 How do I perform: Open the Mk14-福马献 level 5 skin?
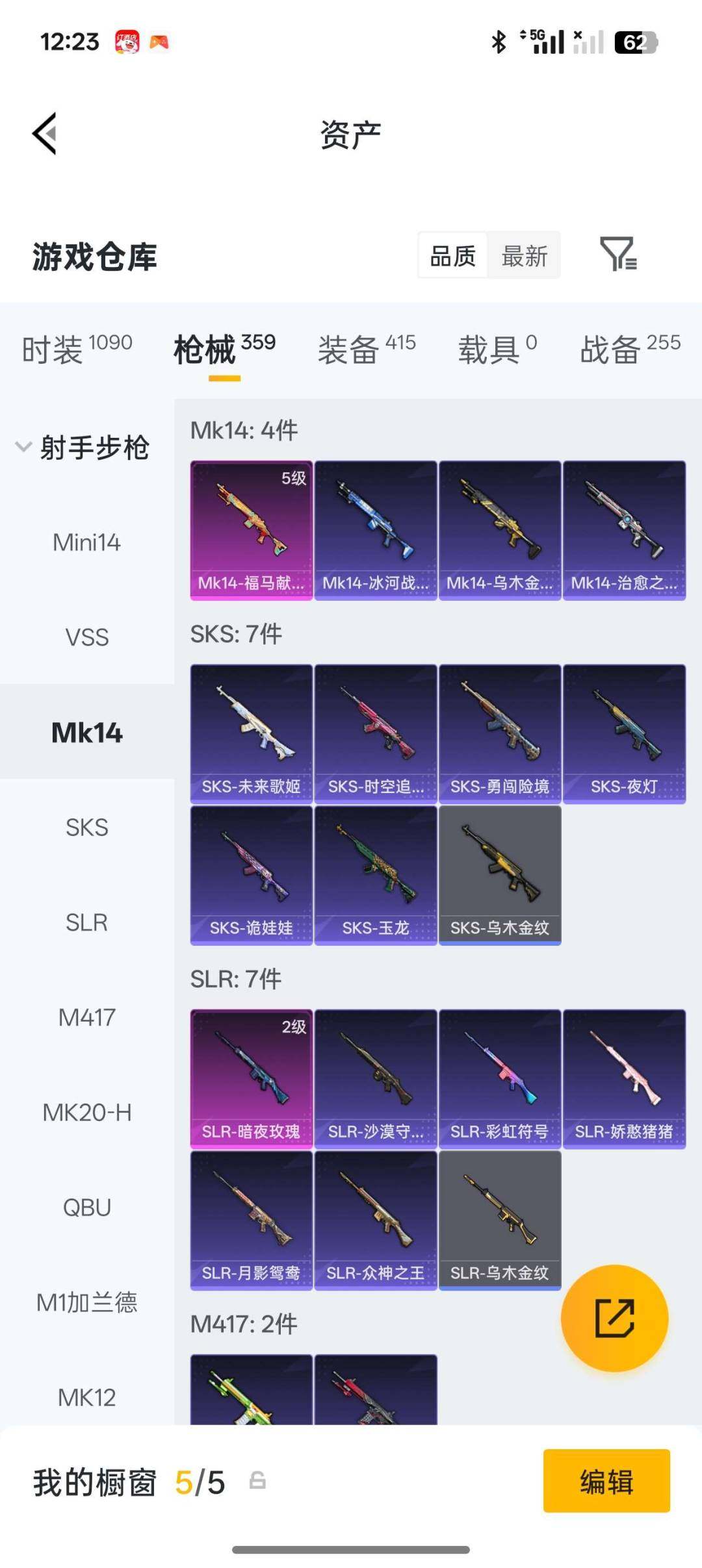tap(251, 530)
